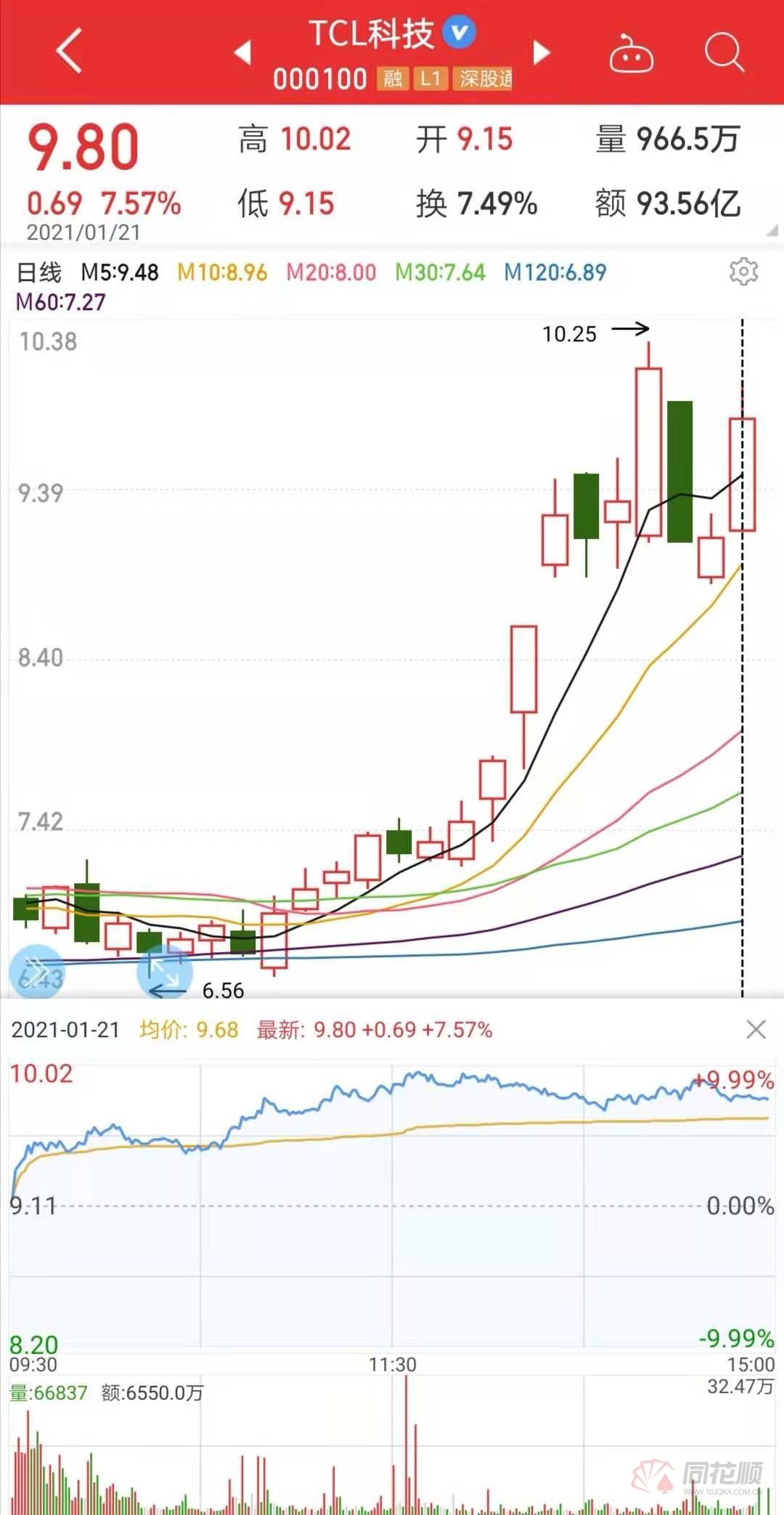784x1515 pixels.
Task: Go back using the header arrow
Action: click(x=69, y=52)
